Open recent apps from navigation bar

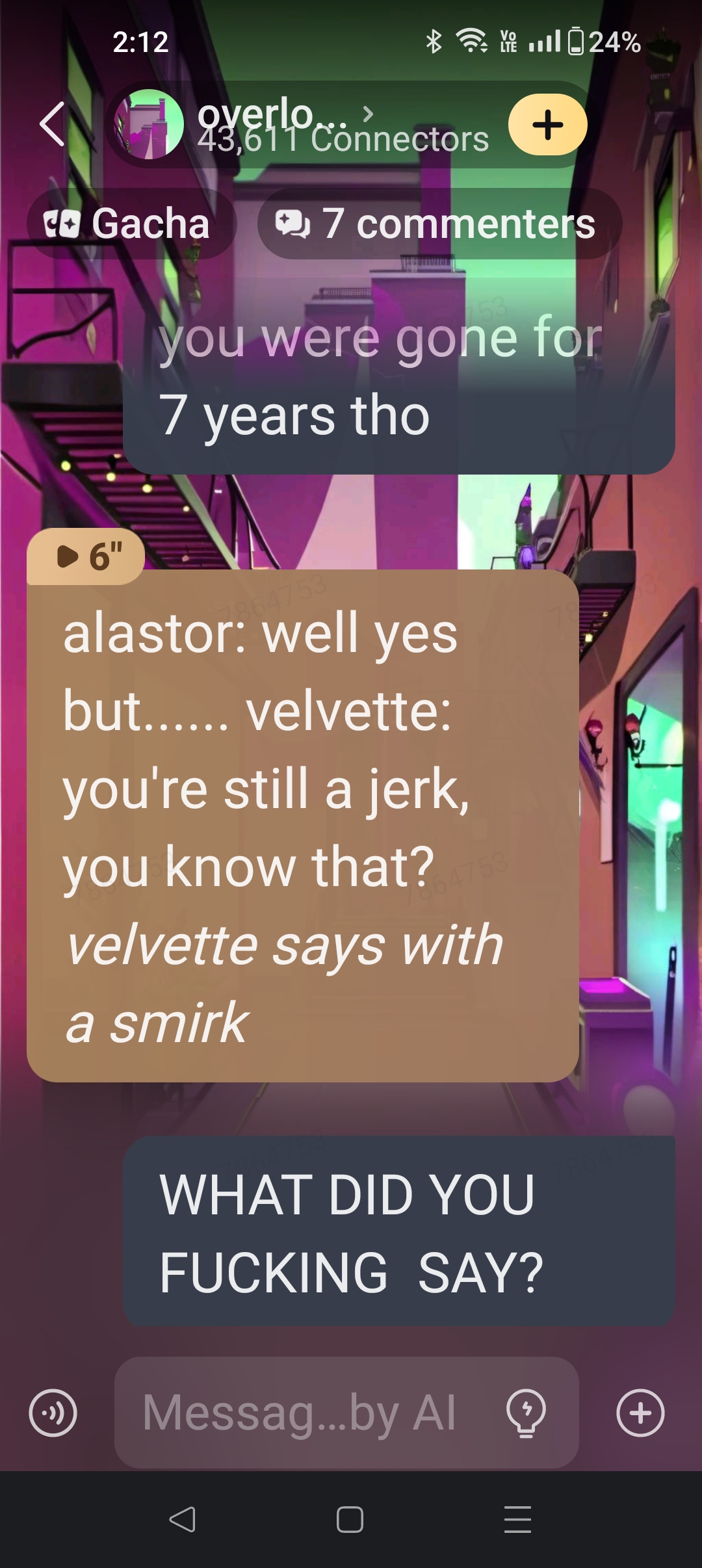517,1519
